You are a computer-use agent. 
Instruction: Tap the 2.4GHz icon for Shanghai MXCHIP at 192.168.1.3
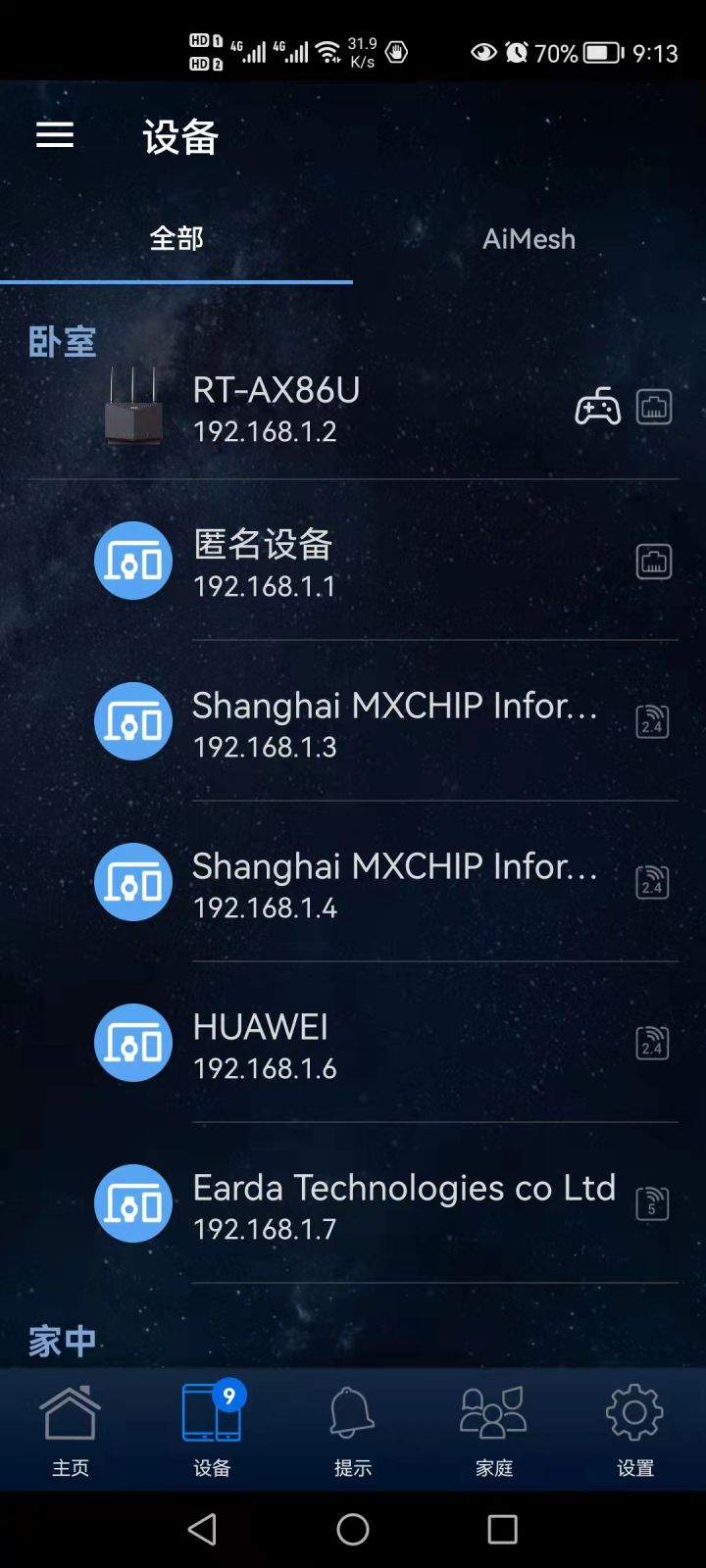(x=650, y=721)
